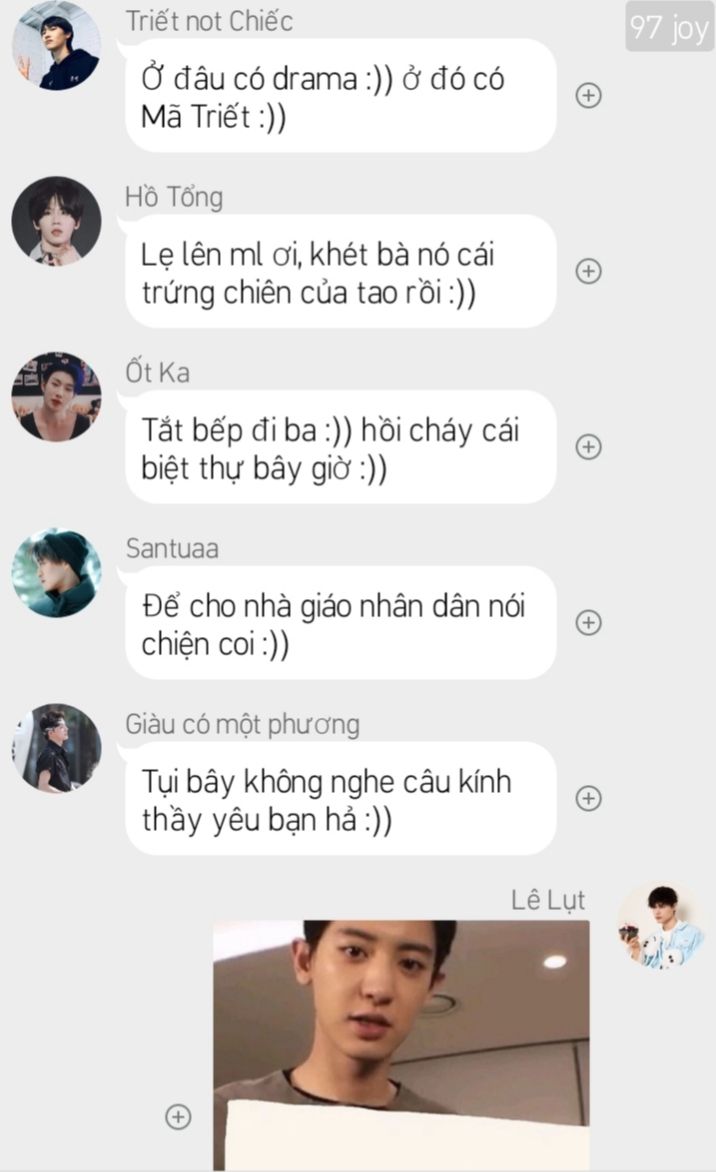Tap the plus icon beside Santuaa's message

[589, 623]
